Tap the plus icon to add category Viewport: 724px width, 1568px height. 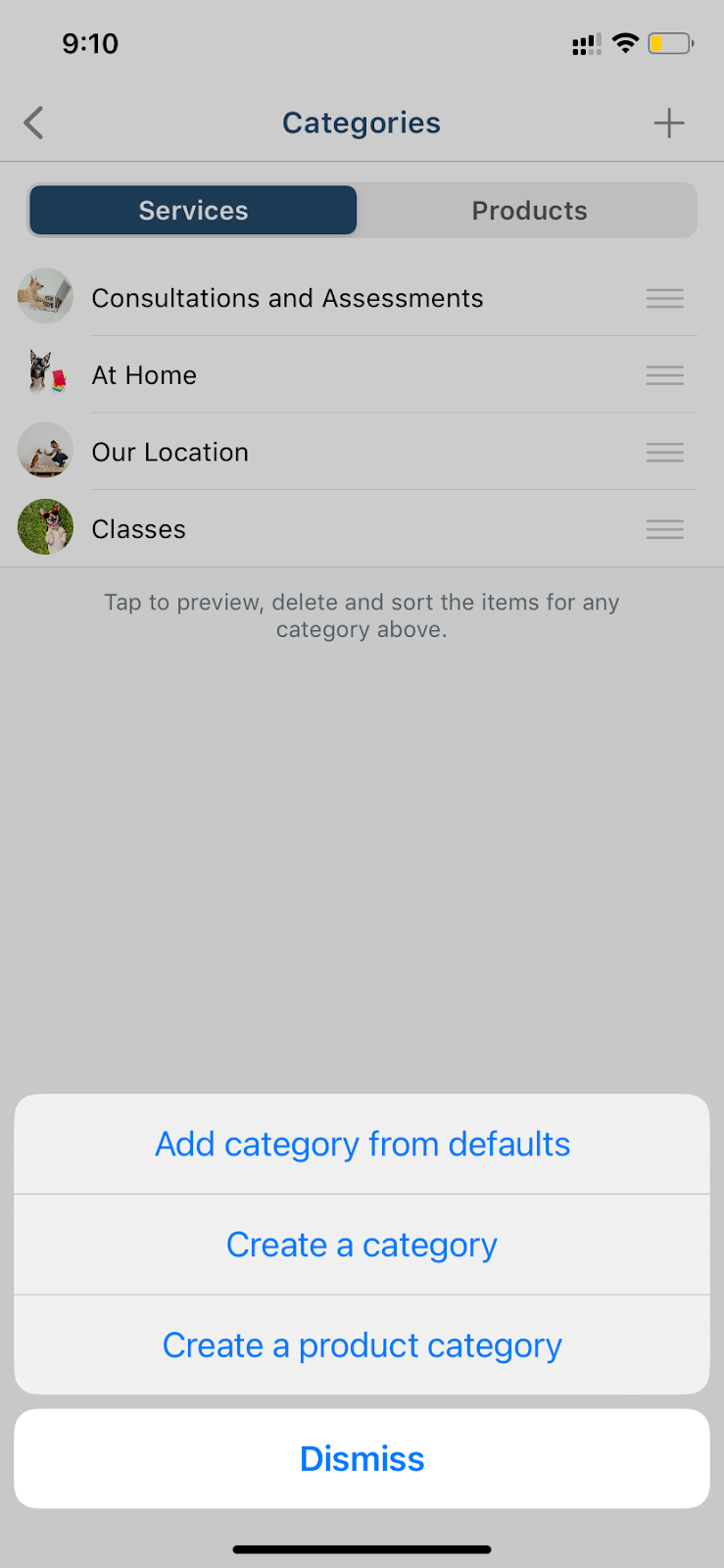coord(669,123)
